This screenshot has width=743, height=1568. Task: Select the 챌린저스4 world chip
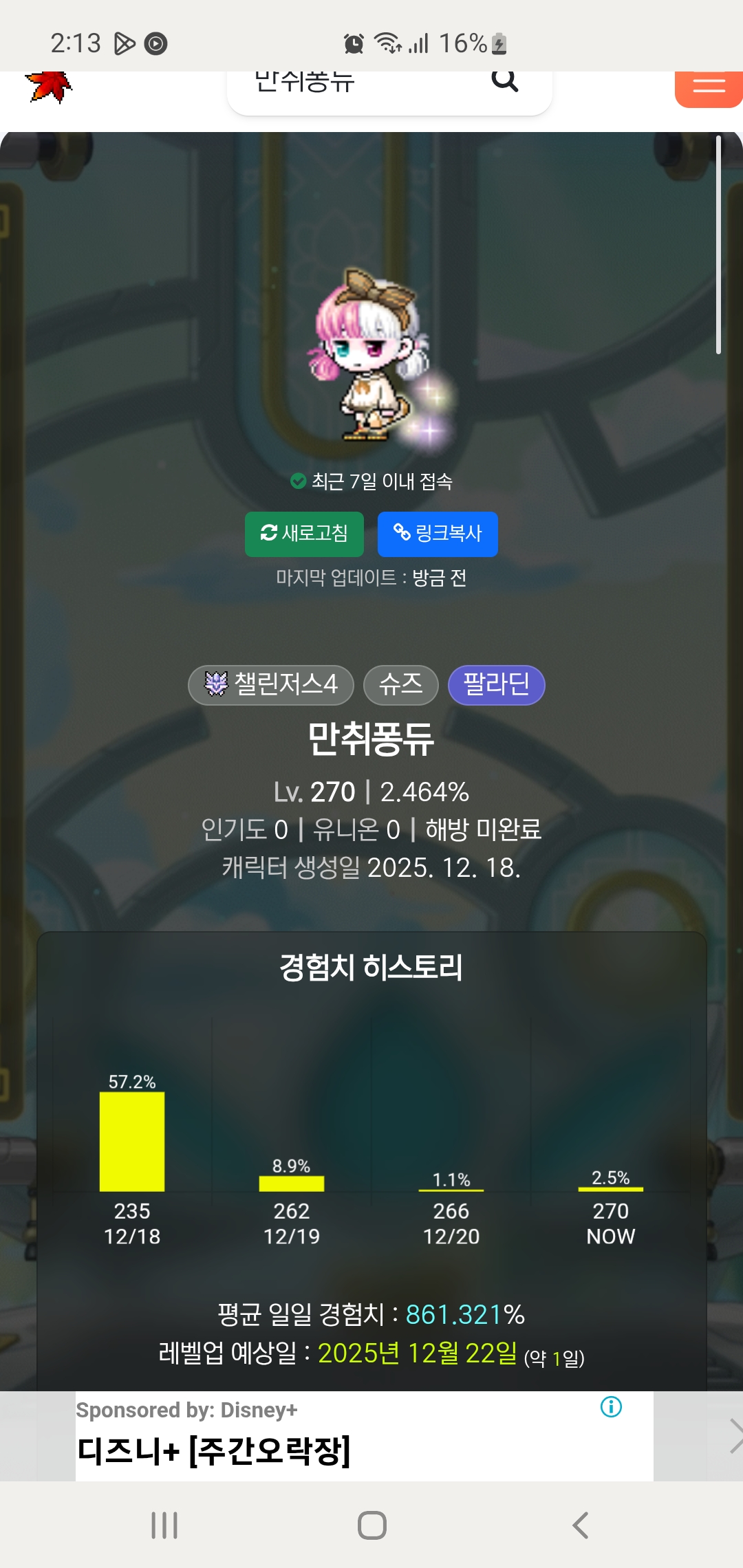click(x=271, y=684)
